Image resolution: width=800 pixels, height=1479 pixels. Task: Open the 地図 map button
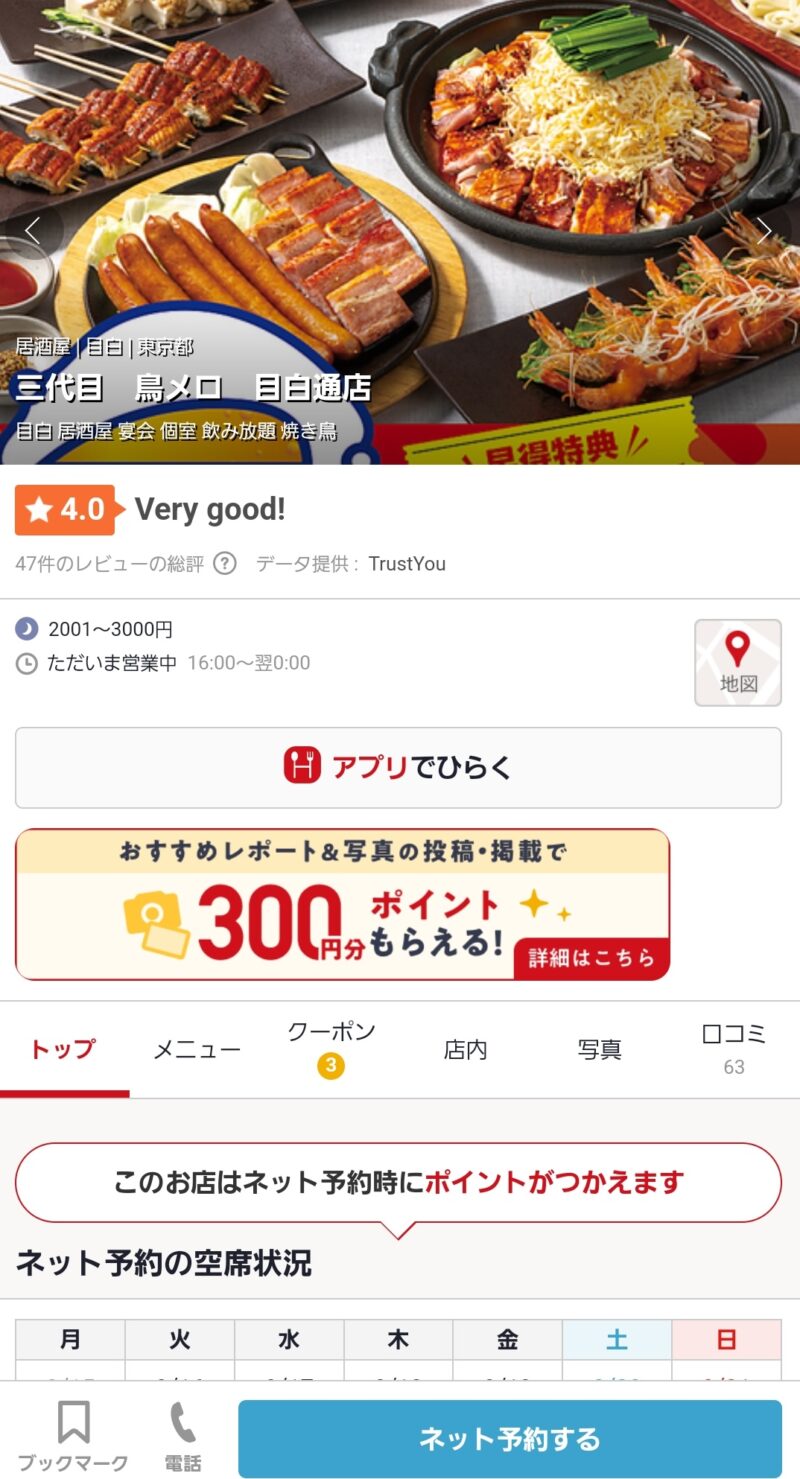738,662
